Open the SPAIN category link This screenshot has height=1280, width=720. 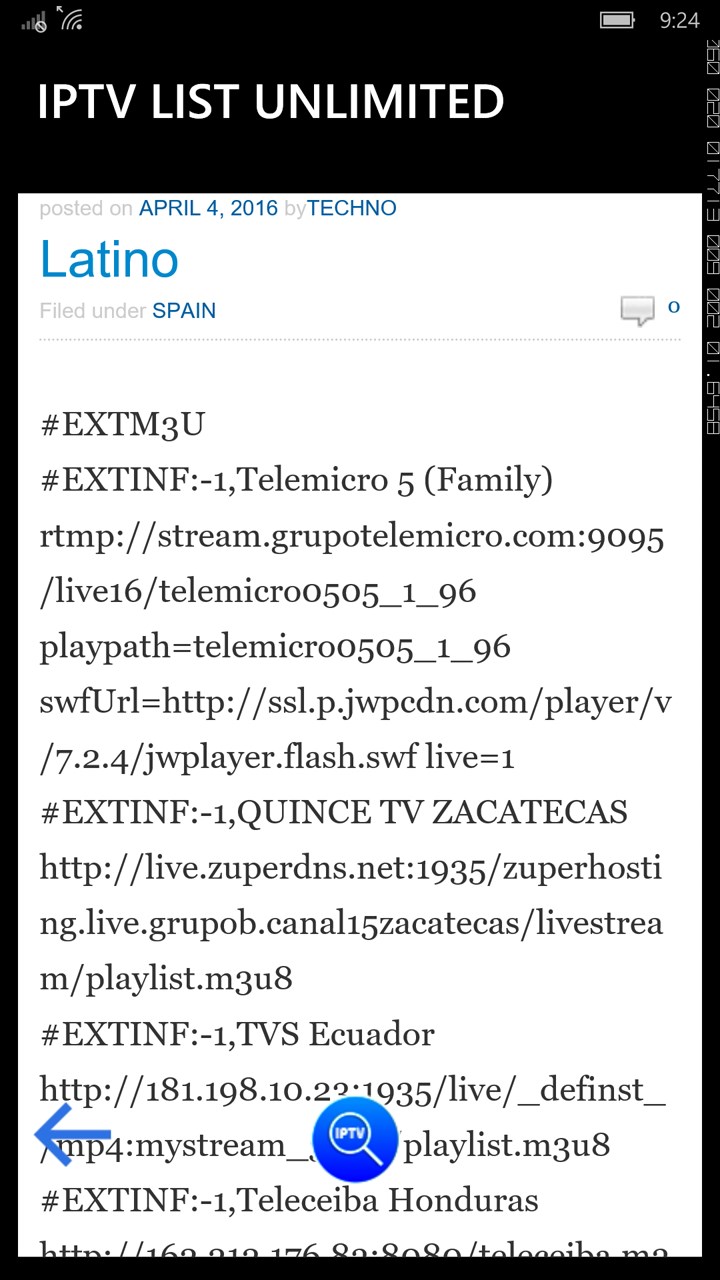coord(184,311)
